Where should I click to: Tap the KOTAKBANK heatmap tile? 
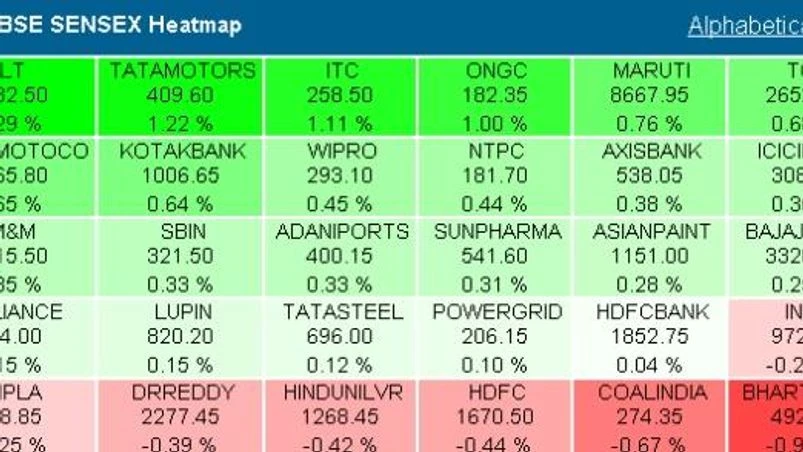coord(182,177)
